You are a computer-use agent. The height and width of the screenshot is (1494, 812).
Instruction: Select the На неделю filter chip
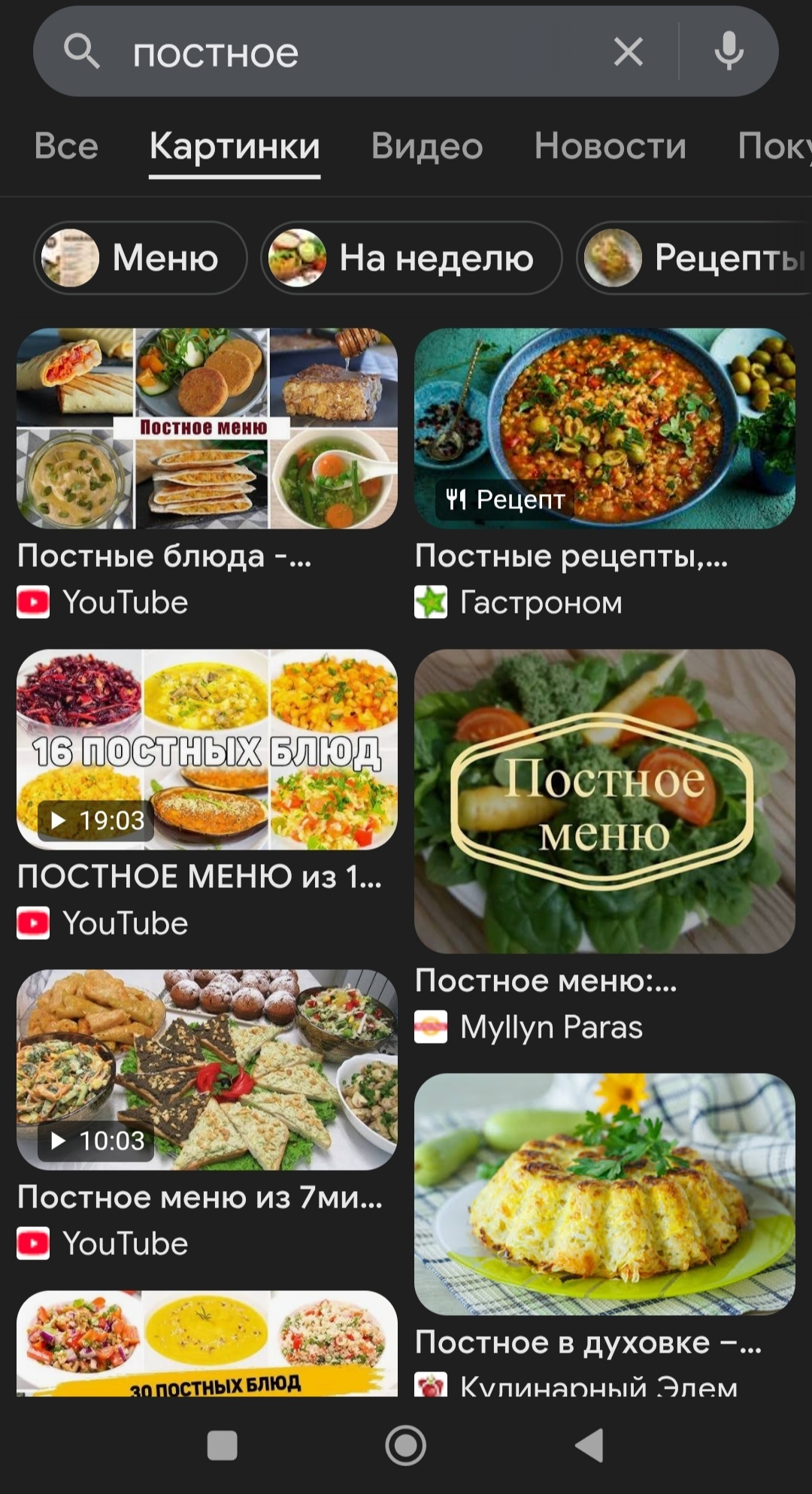click(x=411, y=258)
